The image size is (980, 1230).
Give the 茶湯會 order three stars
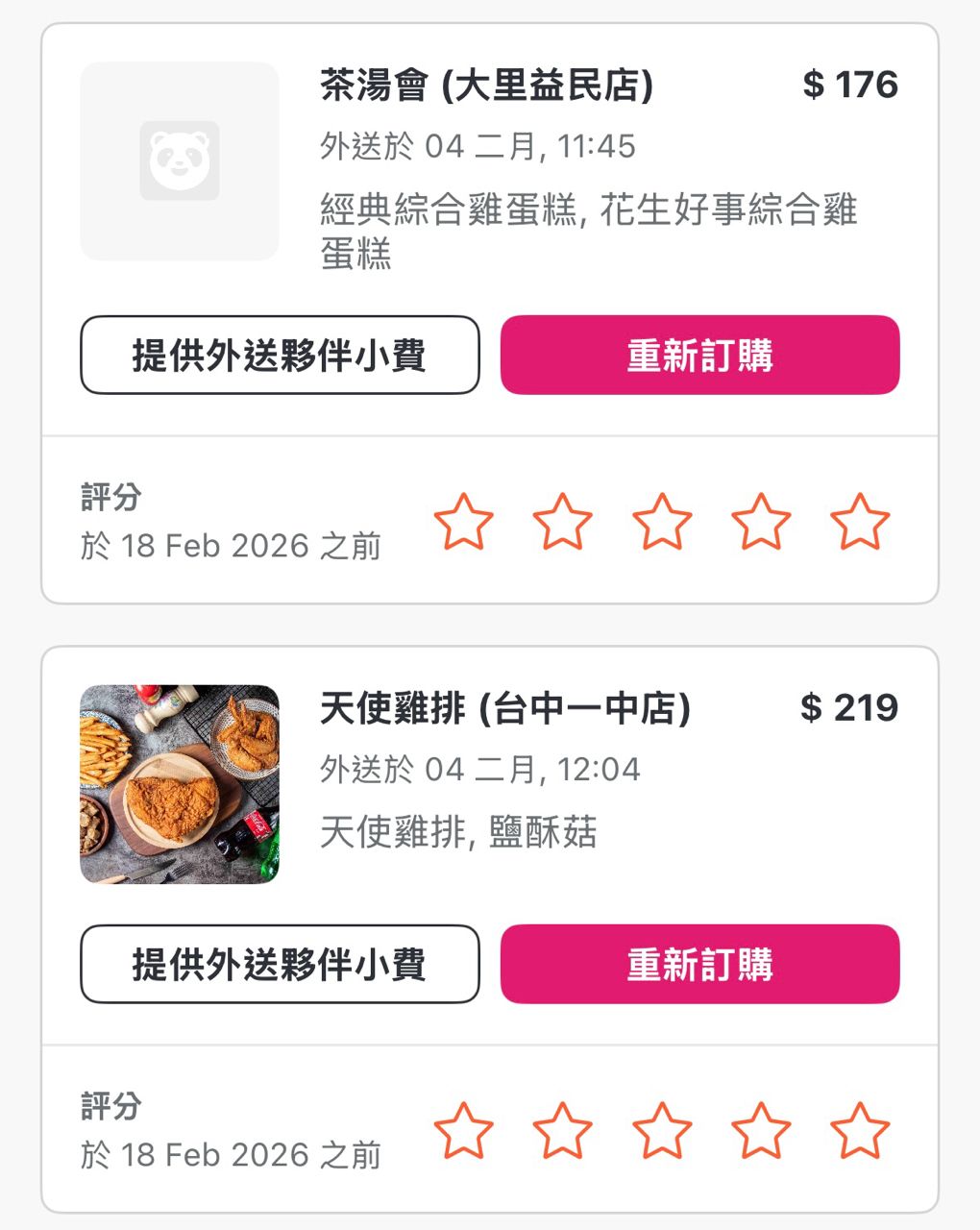pos(662,522)
